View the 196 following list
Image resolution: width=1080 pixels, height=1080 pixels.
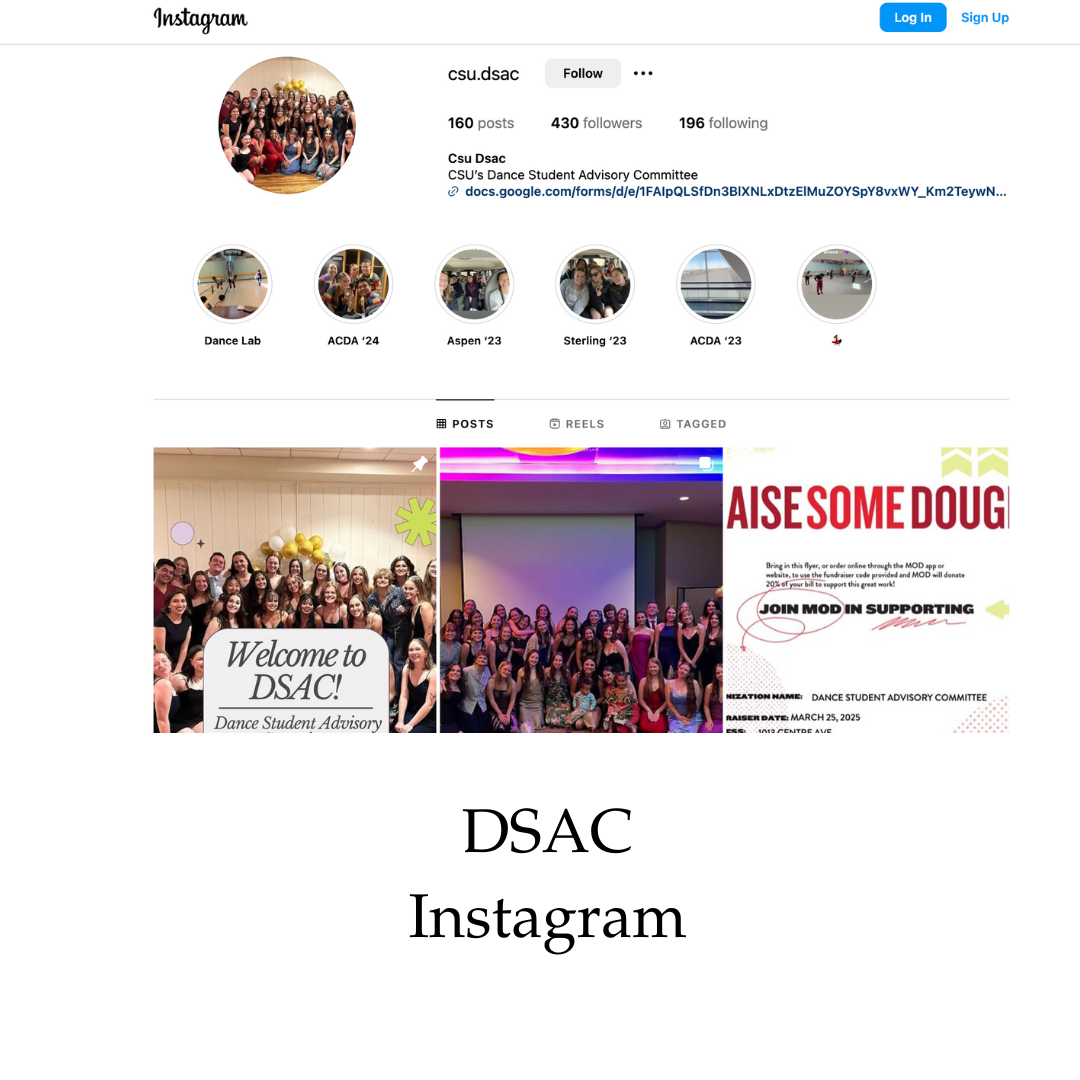(723, 123)
